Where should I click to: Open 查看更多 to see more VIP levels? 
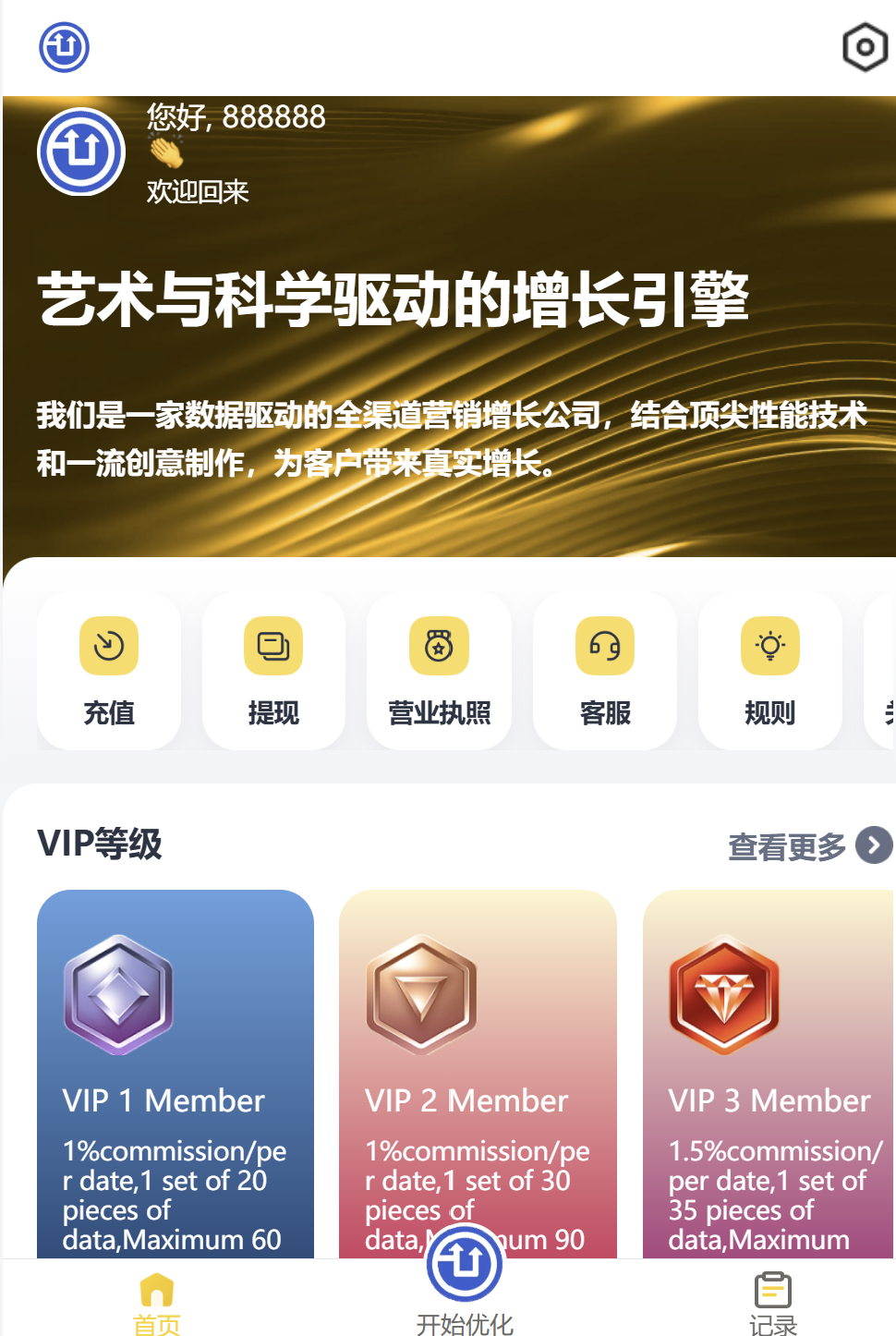(x=786, y=844)
